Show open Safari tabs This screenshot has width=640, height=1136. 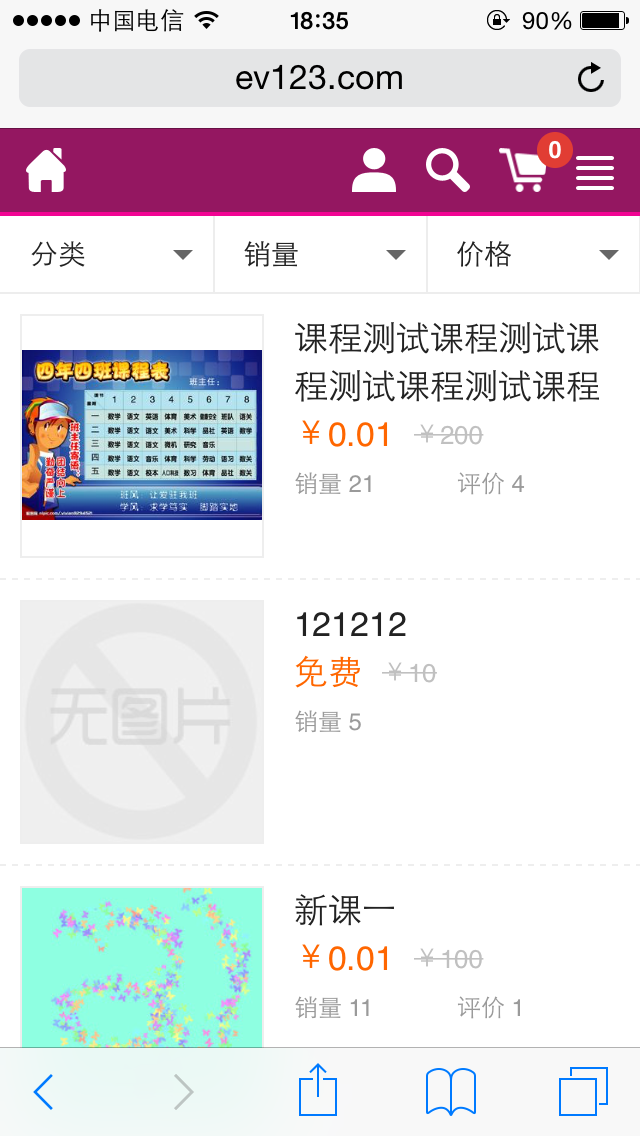[583, 1091]
